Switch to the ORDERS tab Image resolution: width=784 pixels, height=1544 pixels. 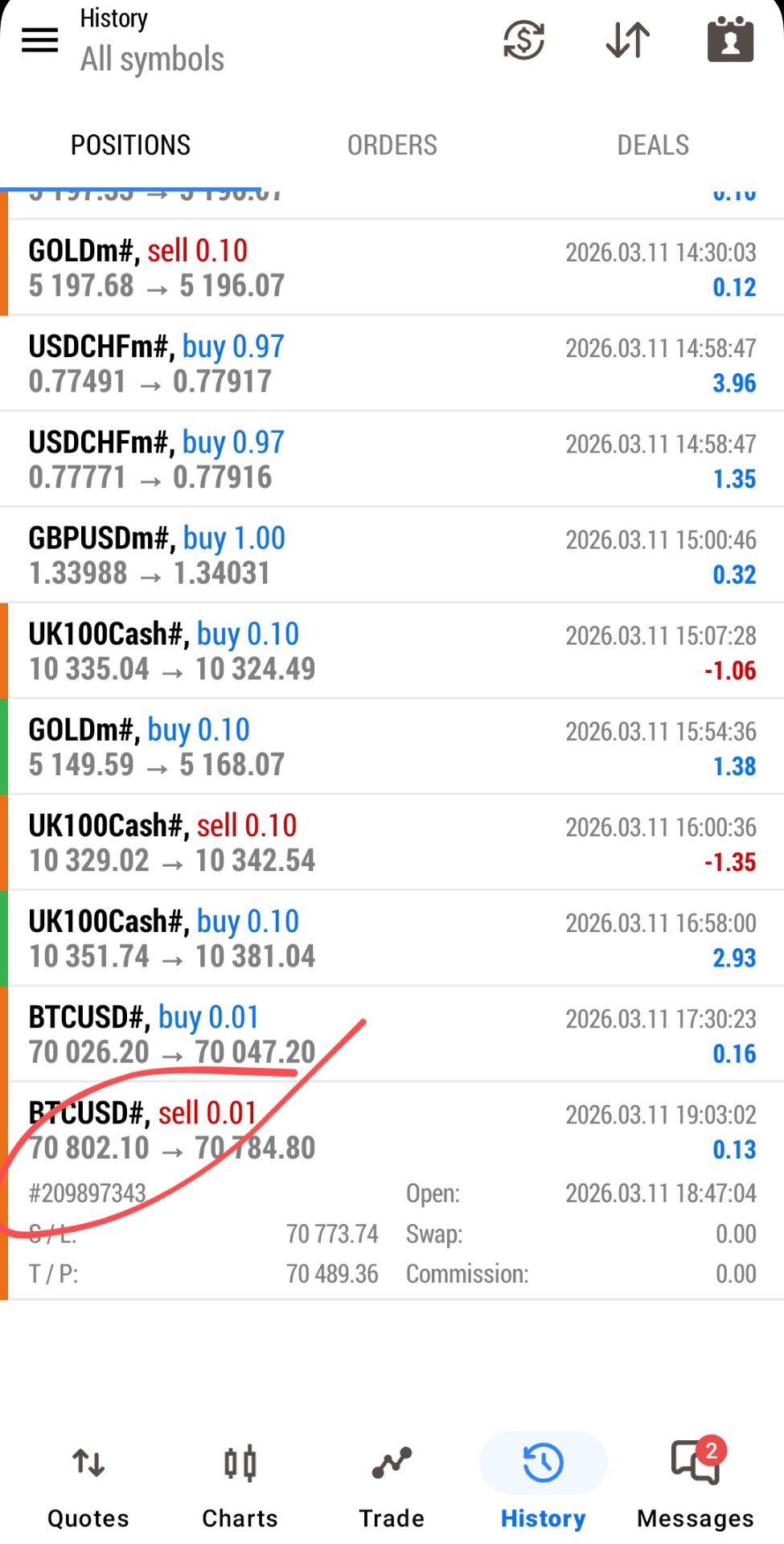coord(392,145)
